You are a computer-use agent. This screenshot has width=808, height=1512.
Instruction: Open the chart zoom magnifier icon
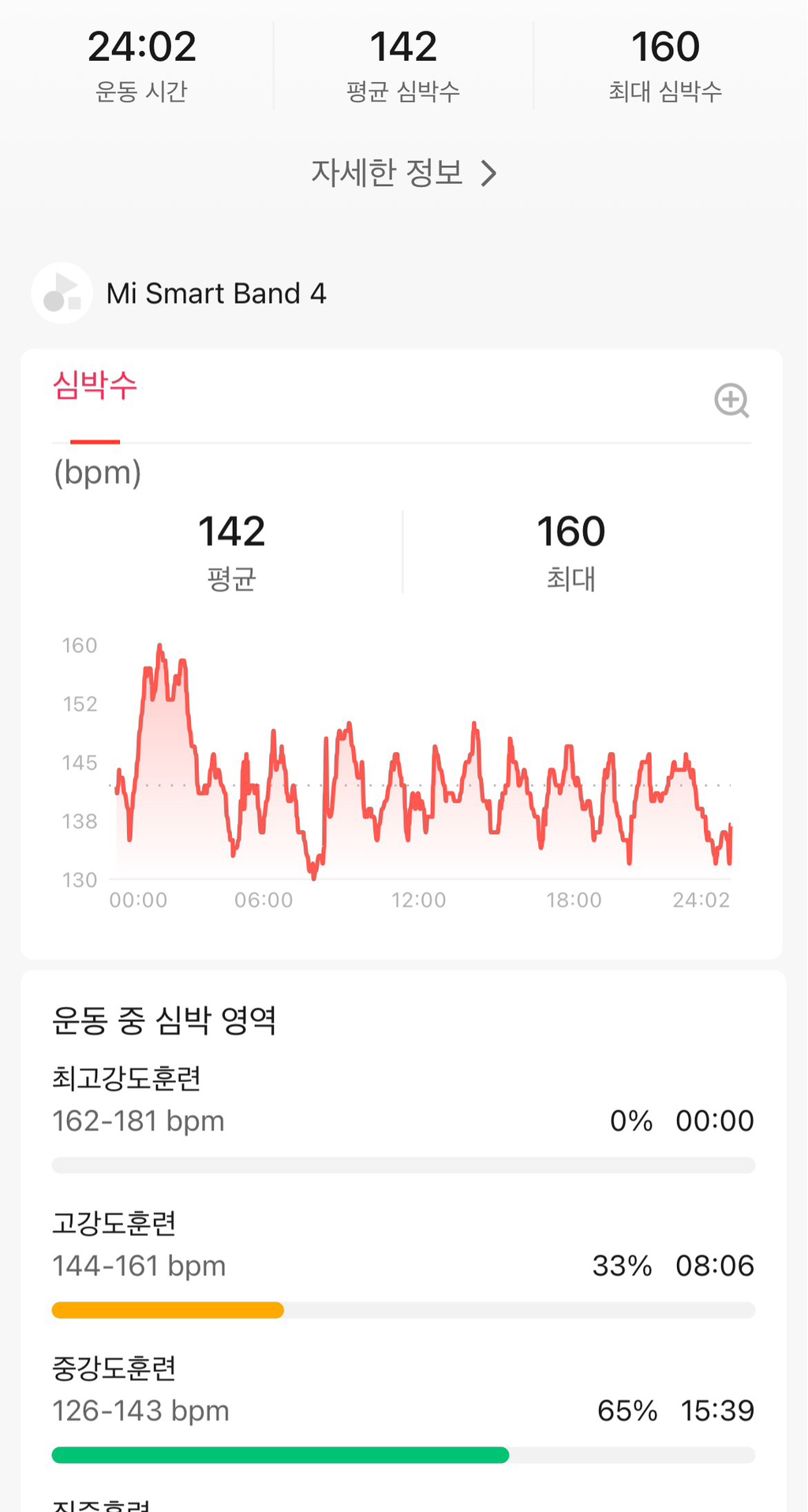[x=732, y=401]
